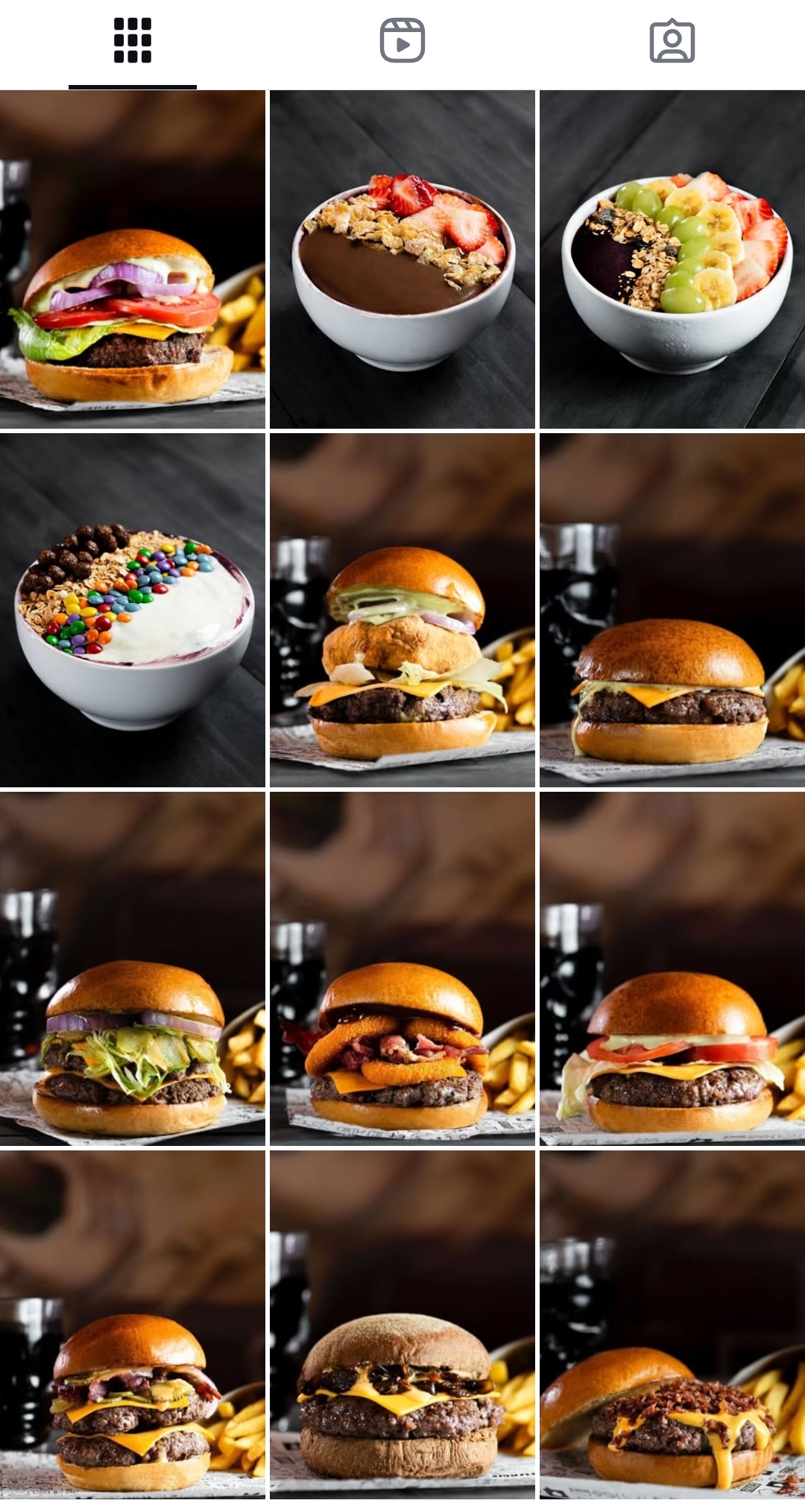This screenshot has height=1512, width=805.
Task: Open the burger with onion rings and bacon post
Action: [x=402, y=968]
